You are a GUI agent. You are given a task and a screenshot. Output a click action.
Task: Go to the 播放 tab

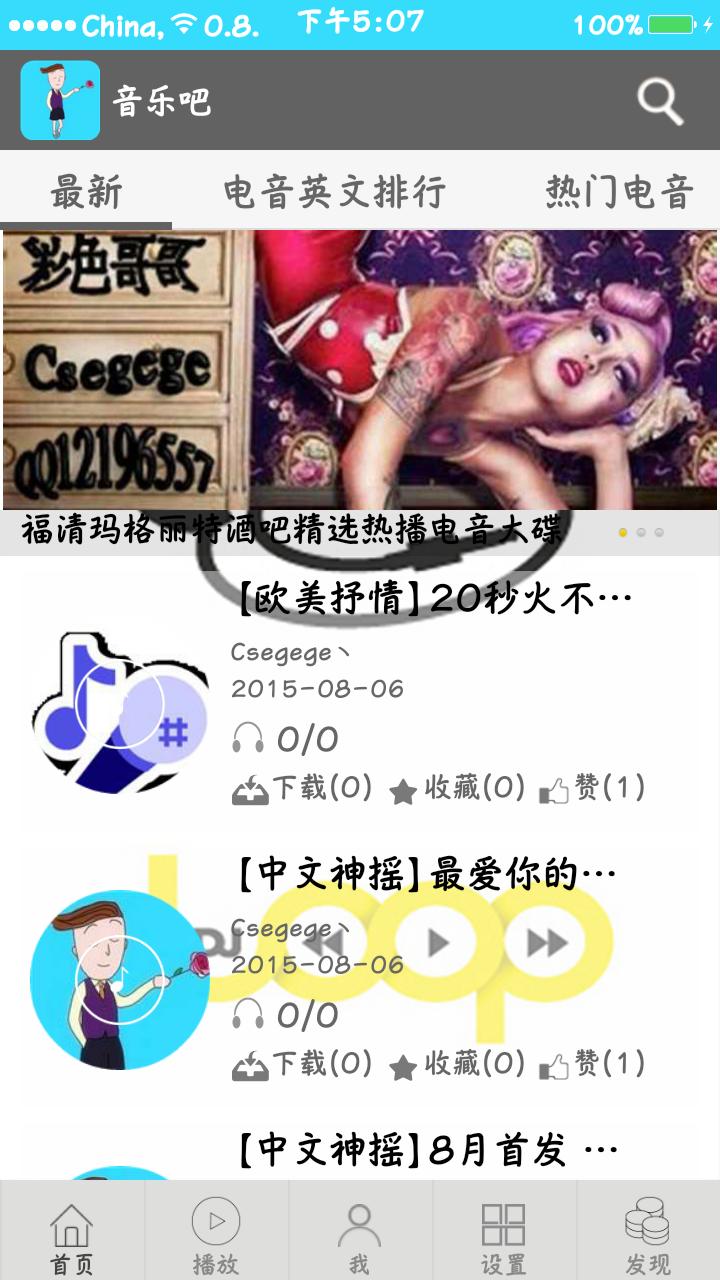point(216,1235)
